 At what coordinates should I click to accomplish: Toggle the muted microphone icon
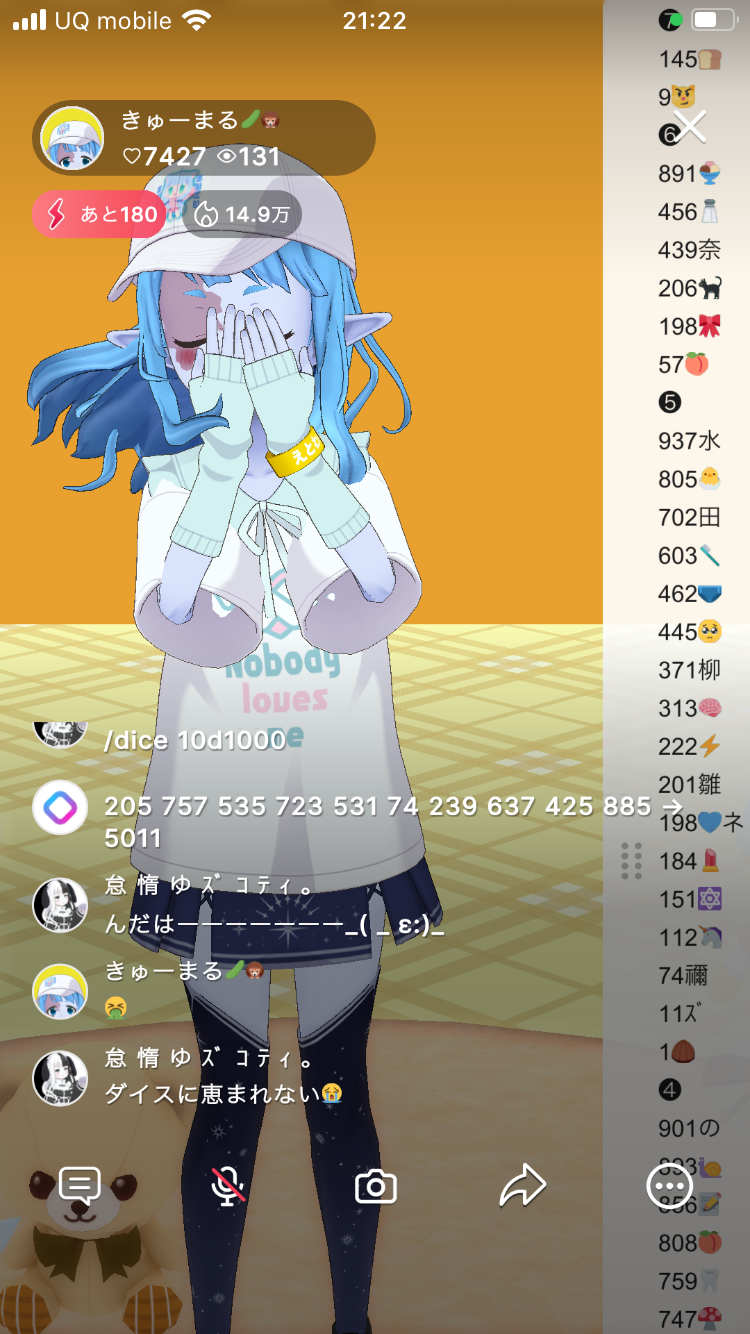click(228, 1186)
